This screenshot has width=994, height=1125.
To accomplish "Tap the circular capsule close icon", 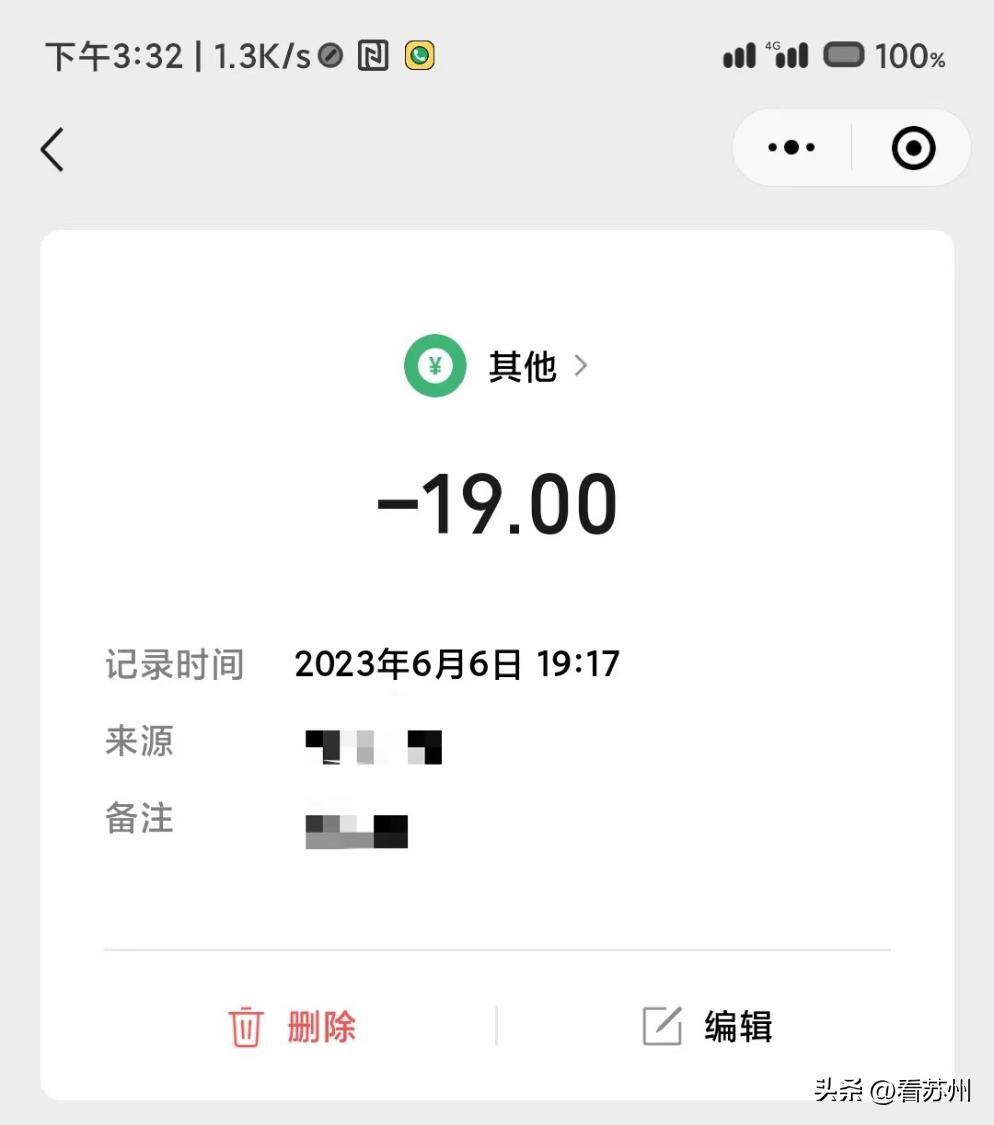I will click(x=912, y=147).
